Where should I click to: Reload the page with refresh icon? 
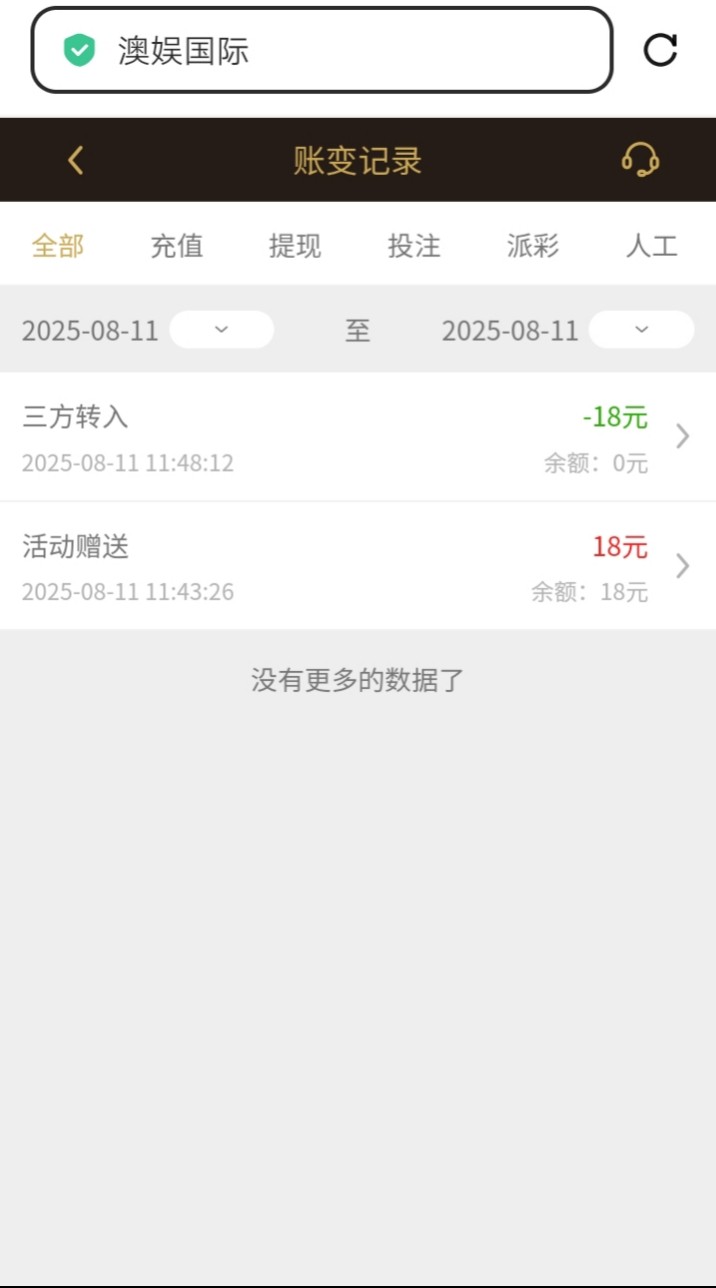(660, 50)
